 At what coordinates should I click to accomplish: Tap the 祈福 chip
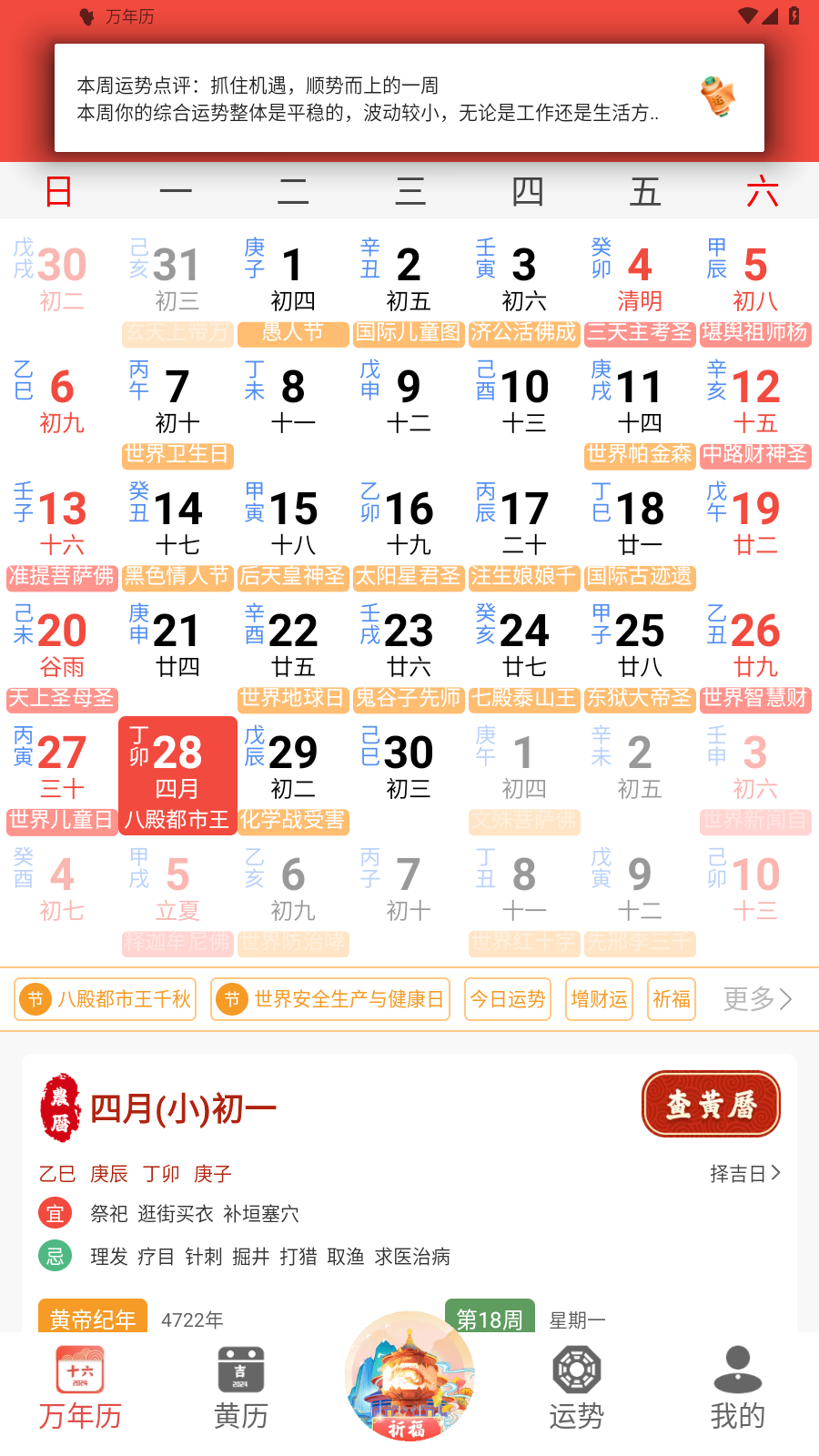[672, 999]
